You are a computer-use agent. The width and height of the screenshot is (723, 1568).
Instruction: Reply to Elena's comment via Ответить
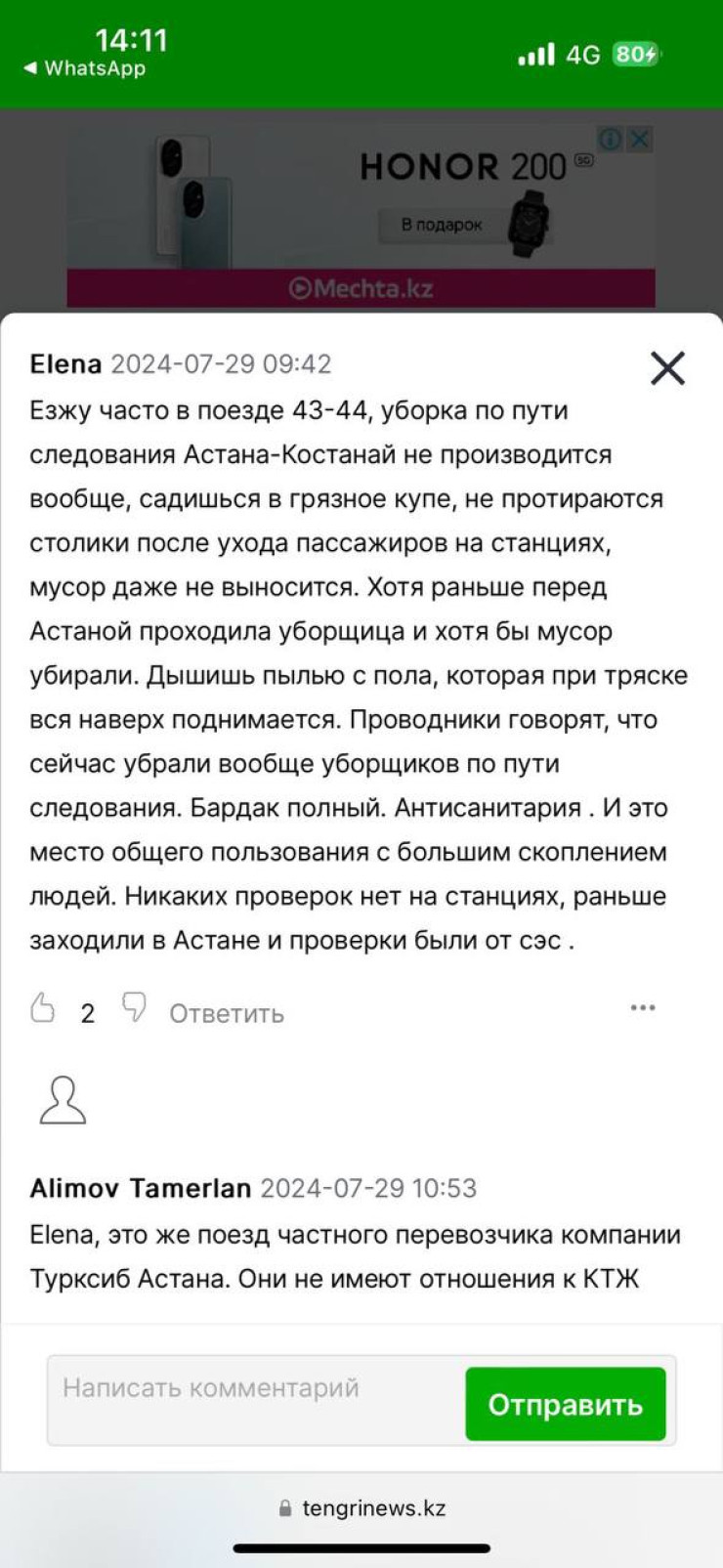[227, 1013]
